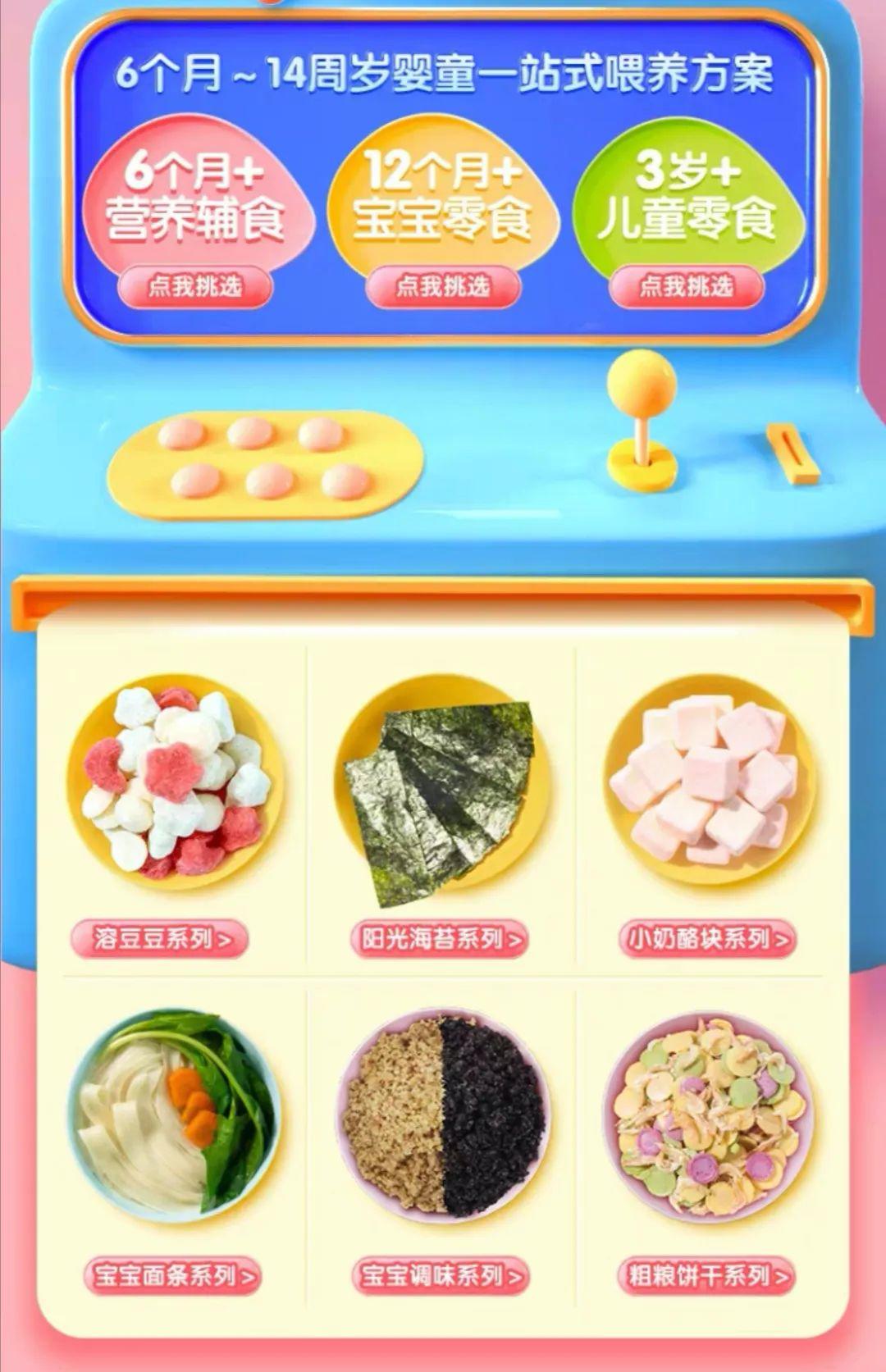The height and width of the screenshot is (1372, 886).
Task: Tap 点我挑选 under 3岁+ 儿童零食
Action: pyautogui.click(x=686, y=286)
